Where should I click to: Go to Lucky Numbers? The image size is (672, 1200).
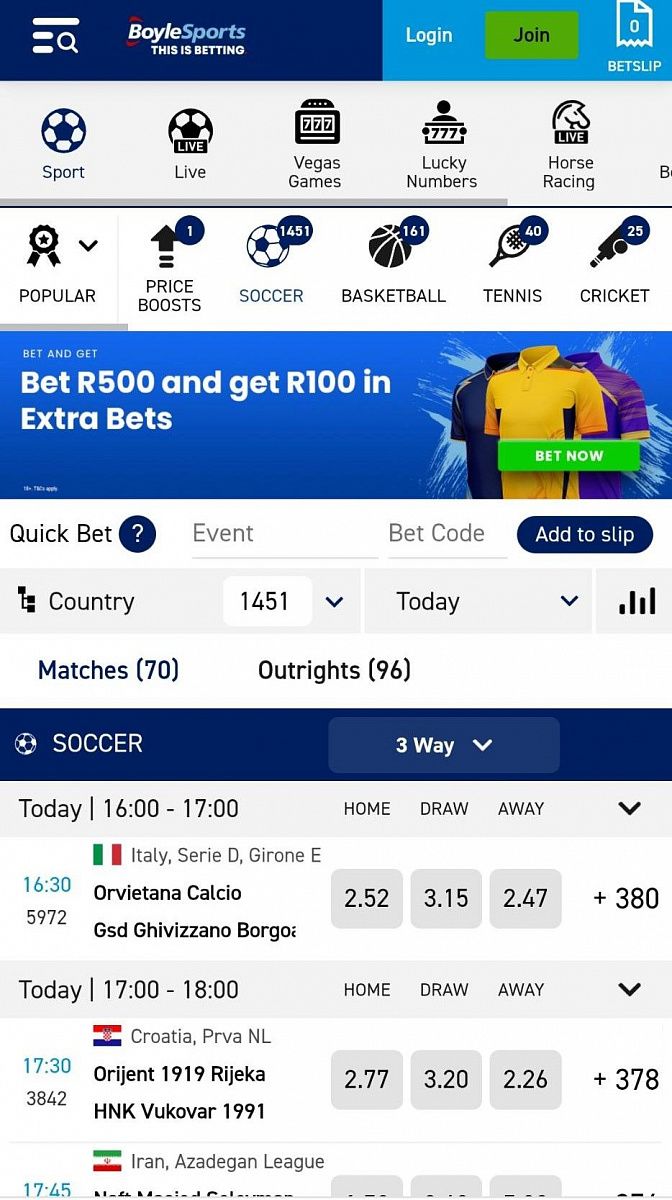click(x=443, y=144)
